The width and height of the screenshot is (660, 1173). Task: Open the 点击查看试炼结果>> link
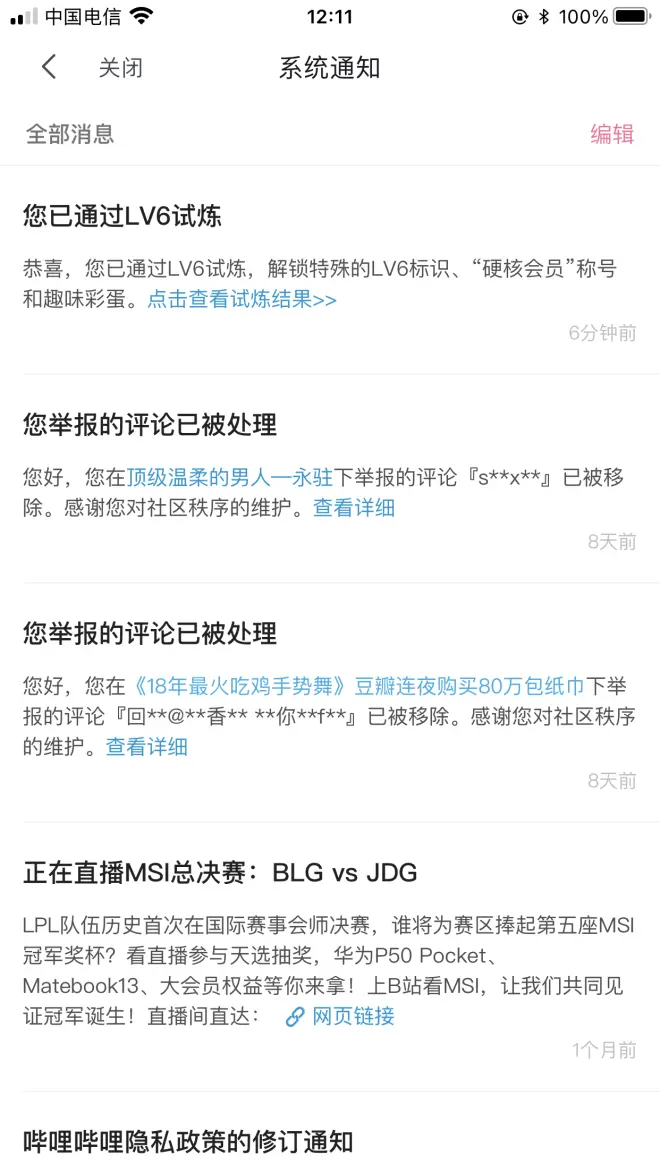(242, 299)
